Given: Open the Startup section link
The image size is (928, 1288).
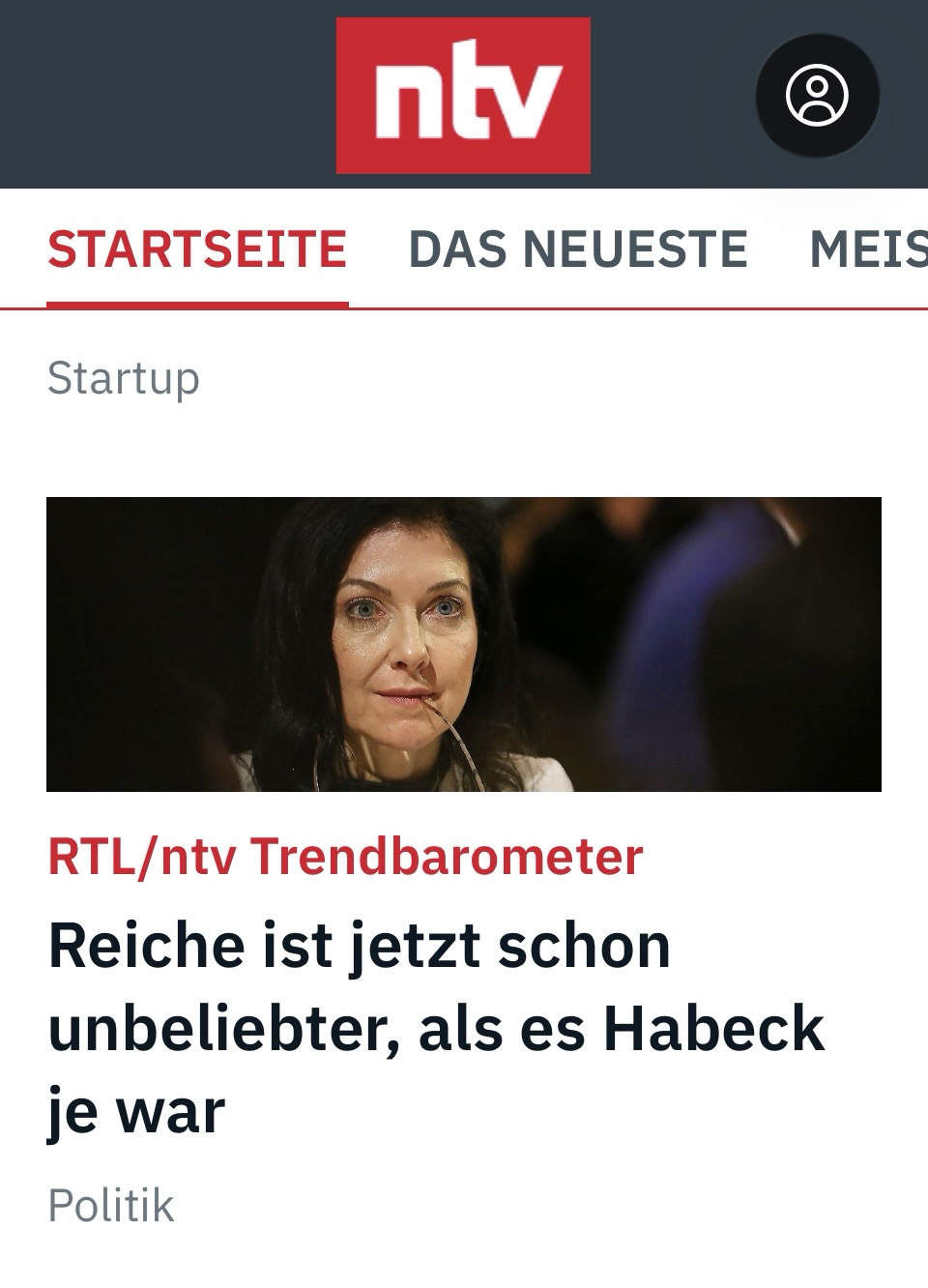Looking at the screenshot, I should click(x=124, y=377).
